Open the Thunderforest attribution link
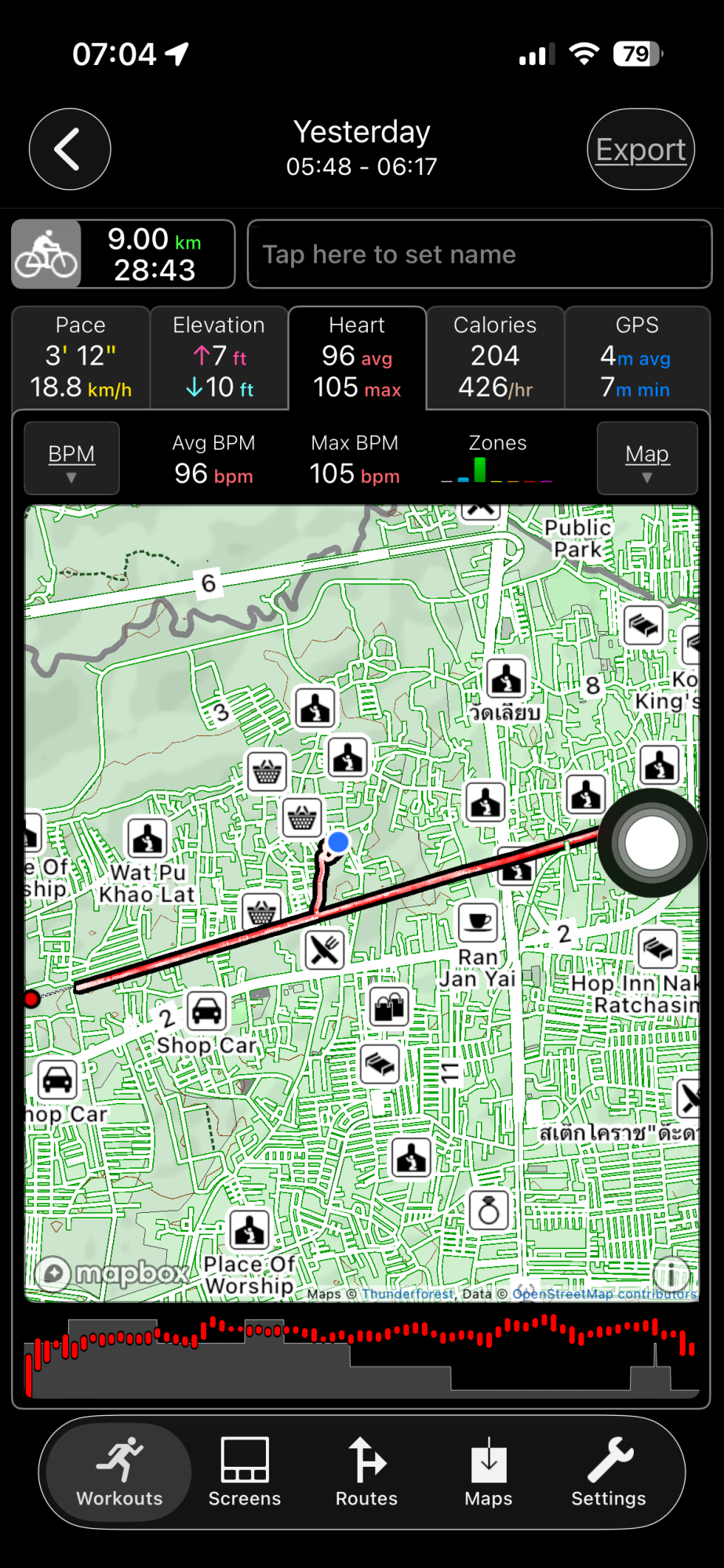 (x=407, y=1294)
